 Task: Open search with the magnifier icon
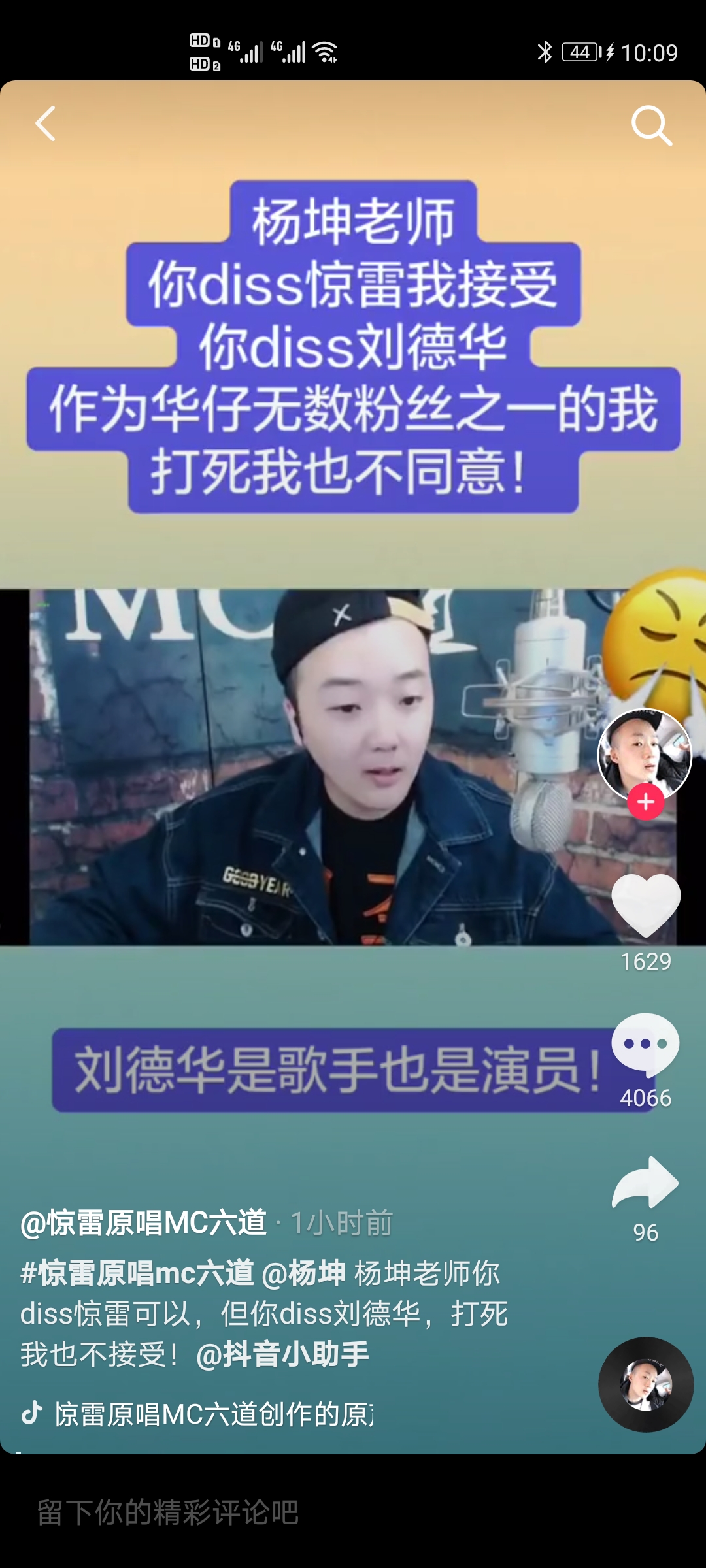(x=652, y=125)
